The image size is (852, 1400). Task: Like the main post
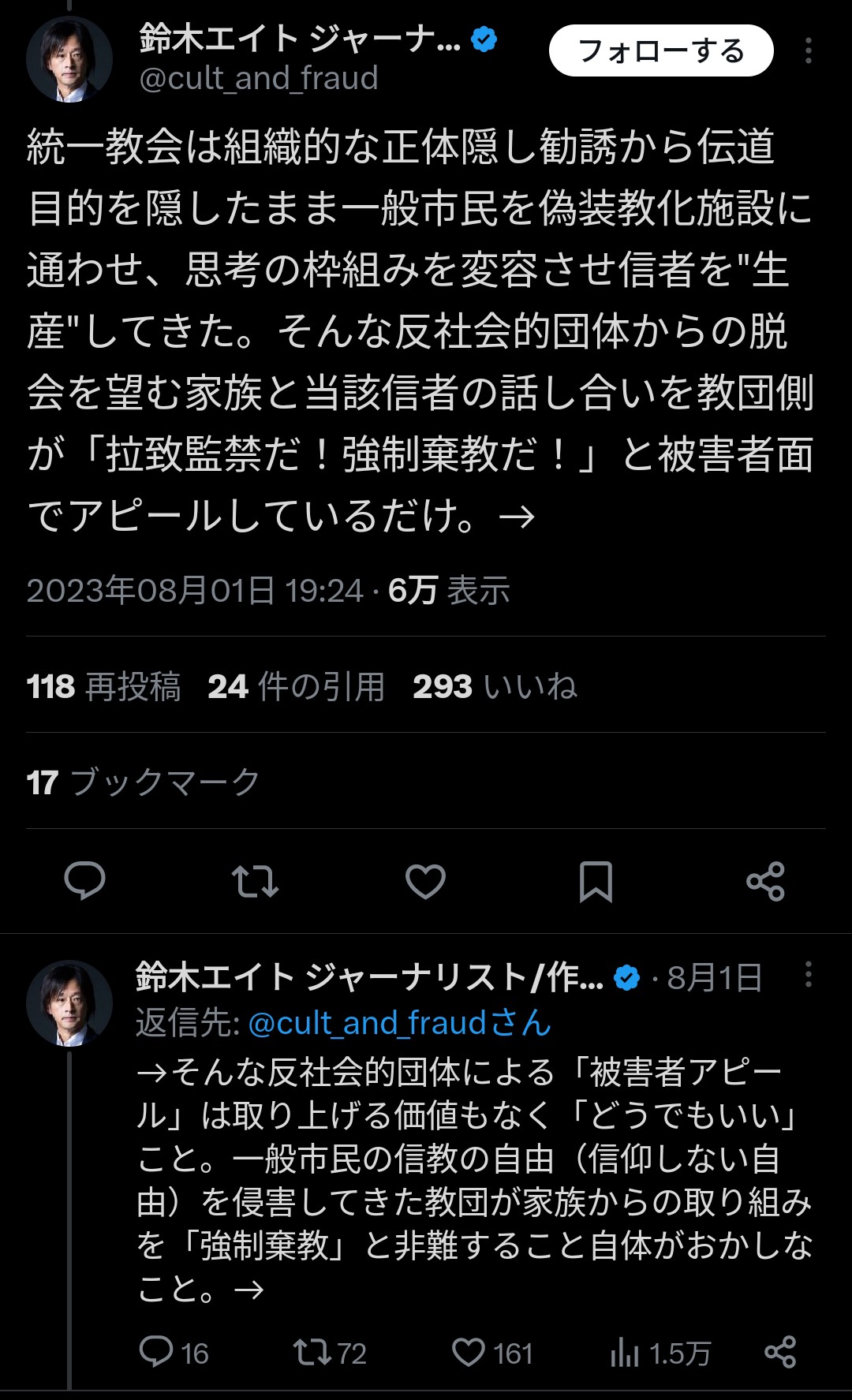(425, 881)
